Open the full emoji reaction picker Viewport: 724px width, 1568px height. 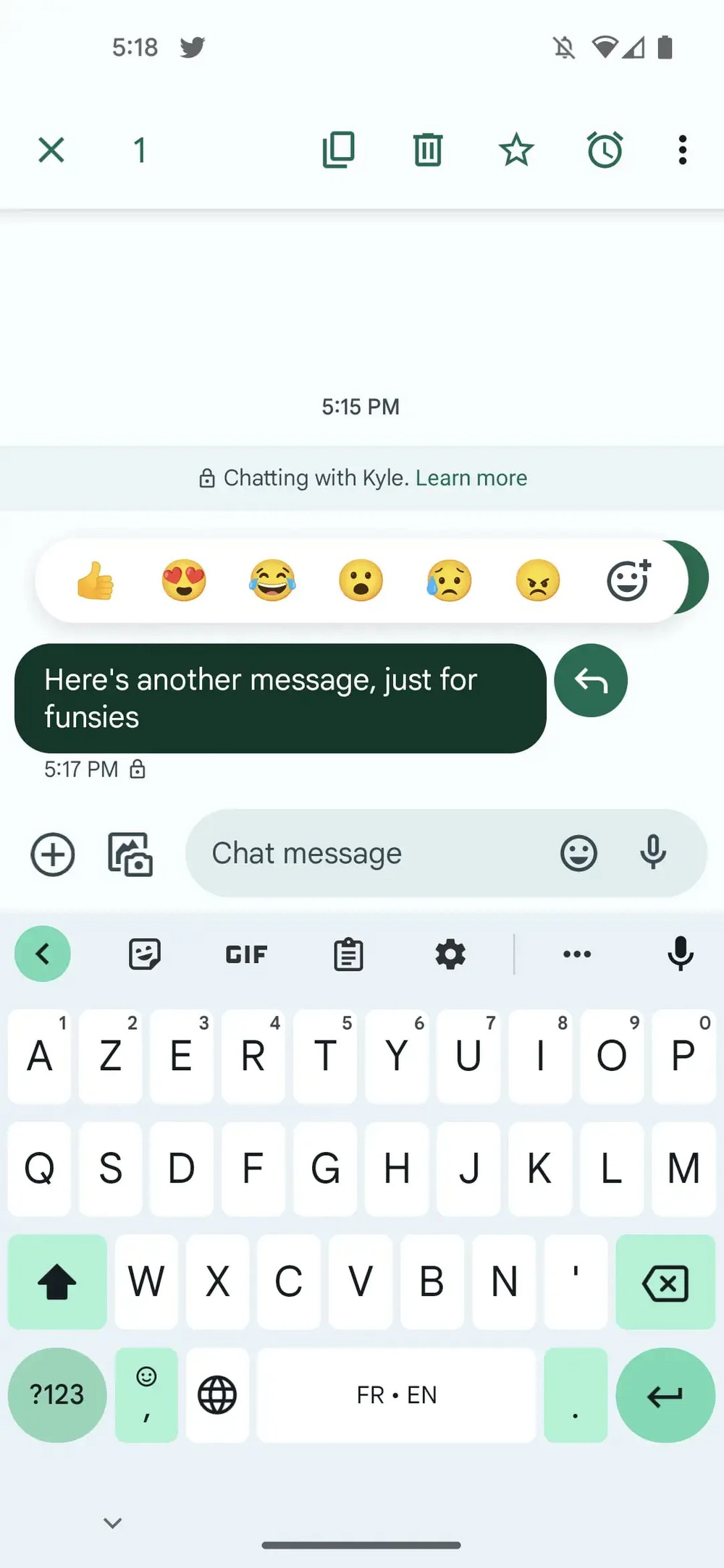[628, 581]
